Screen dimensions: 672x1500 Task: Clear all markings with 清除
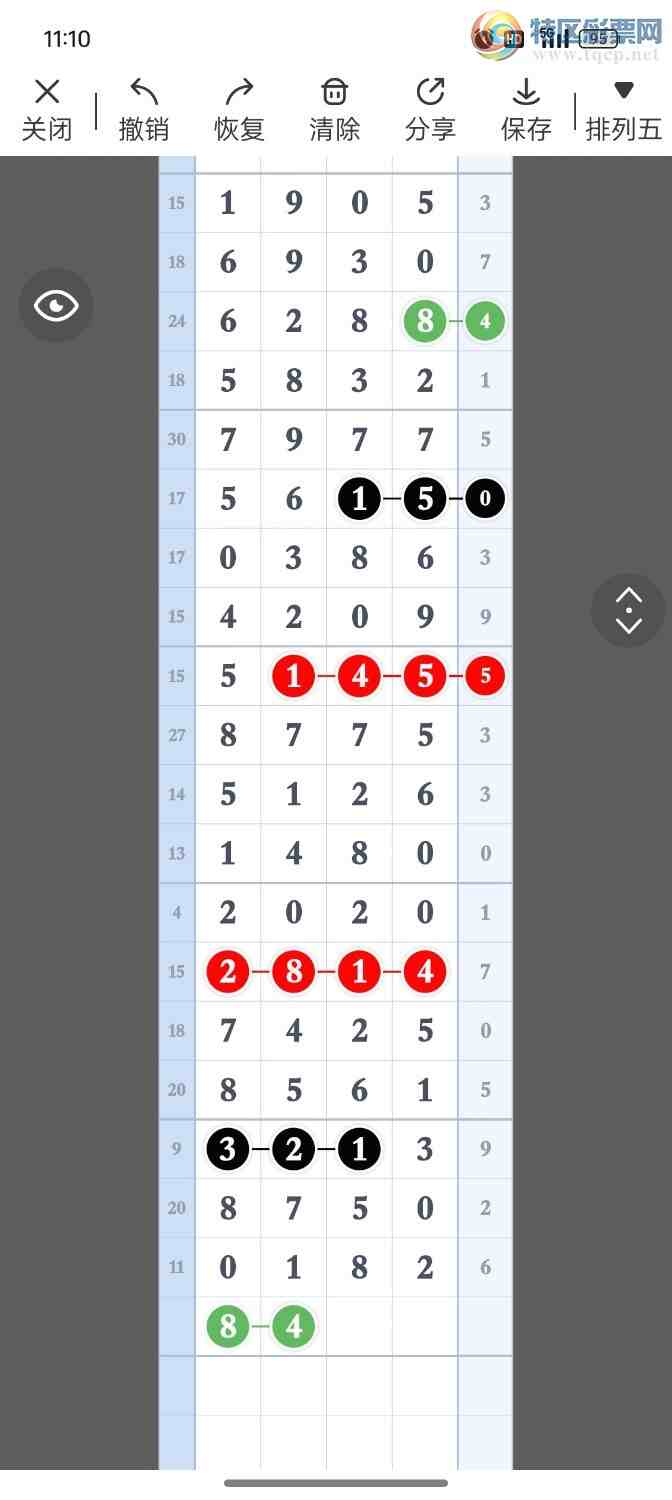click(334, 109)
